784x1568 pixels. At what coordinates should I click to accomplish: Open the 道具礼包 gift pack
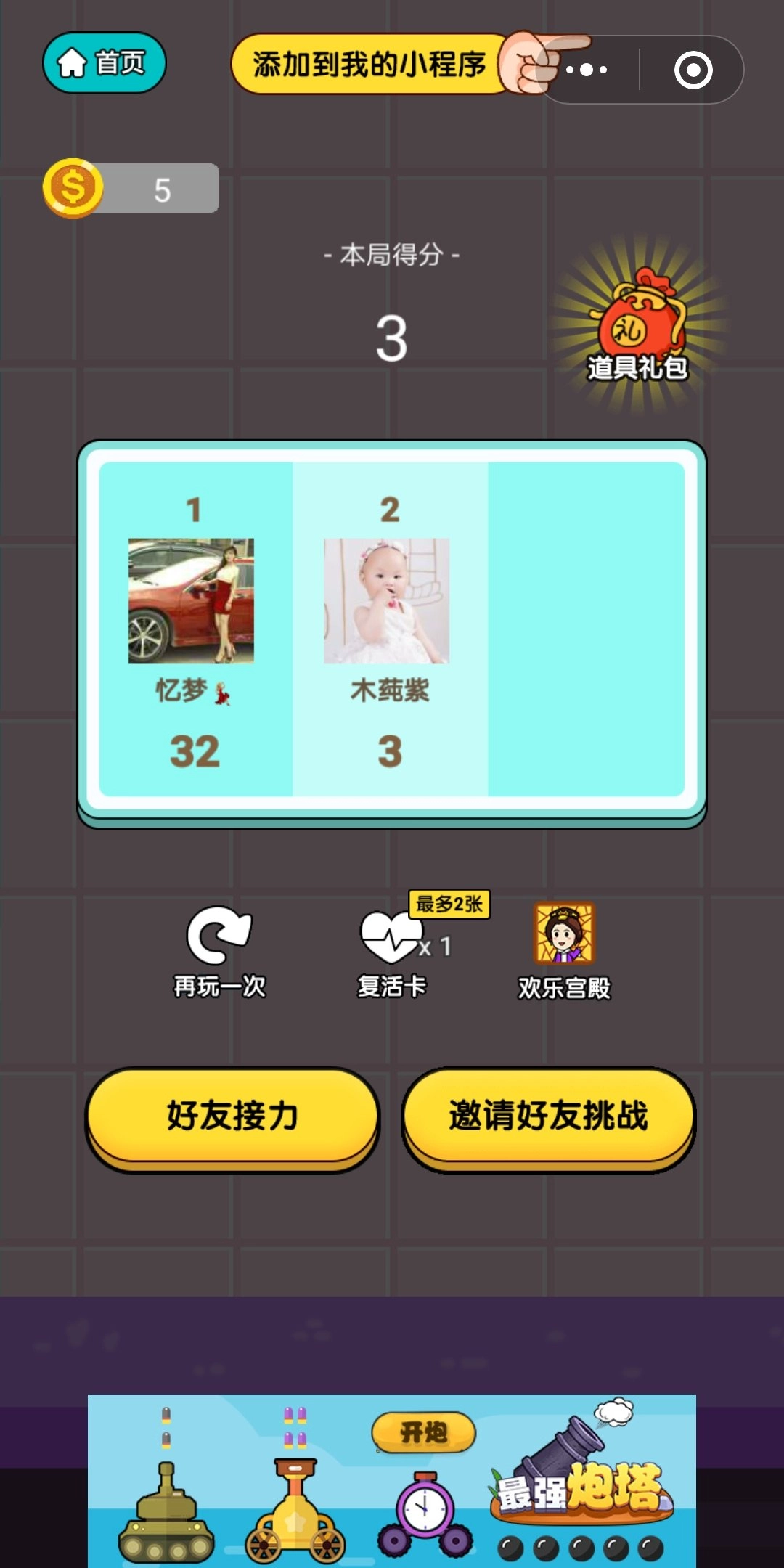[x=637, y=327]
